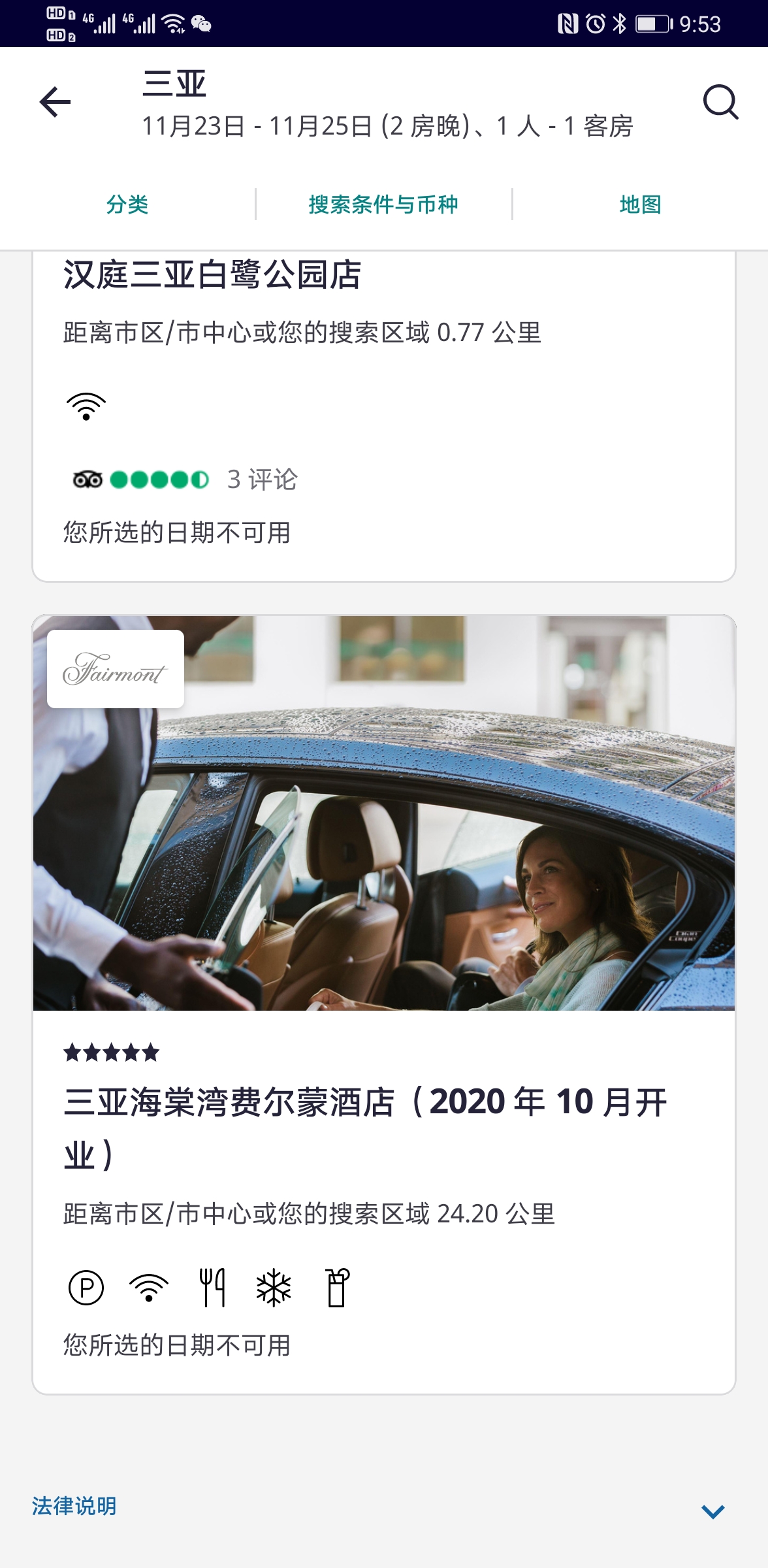Switch to the 地图 map view
This screenshot has height=1568, width=768.
pos(640,204)
